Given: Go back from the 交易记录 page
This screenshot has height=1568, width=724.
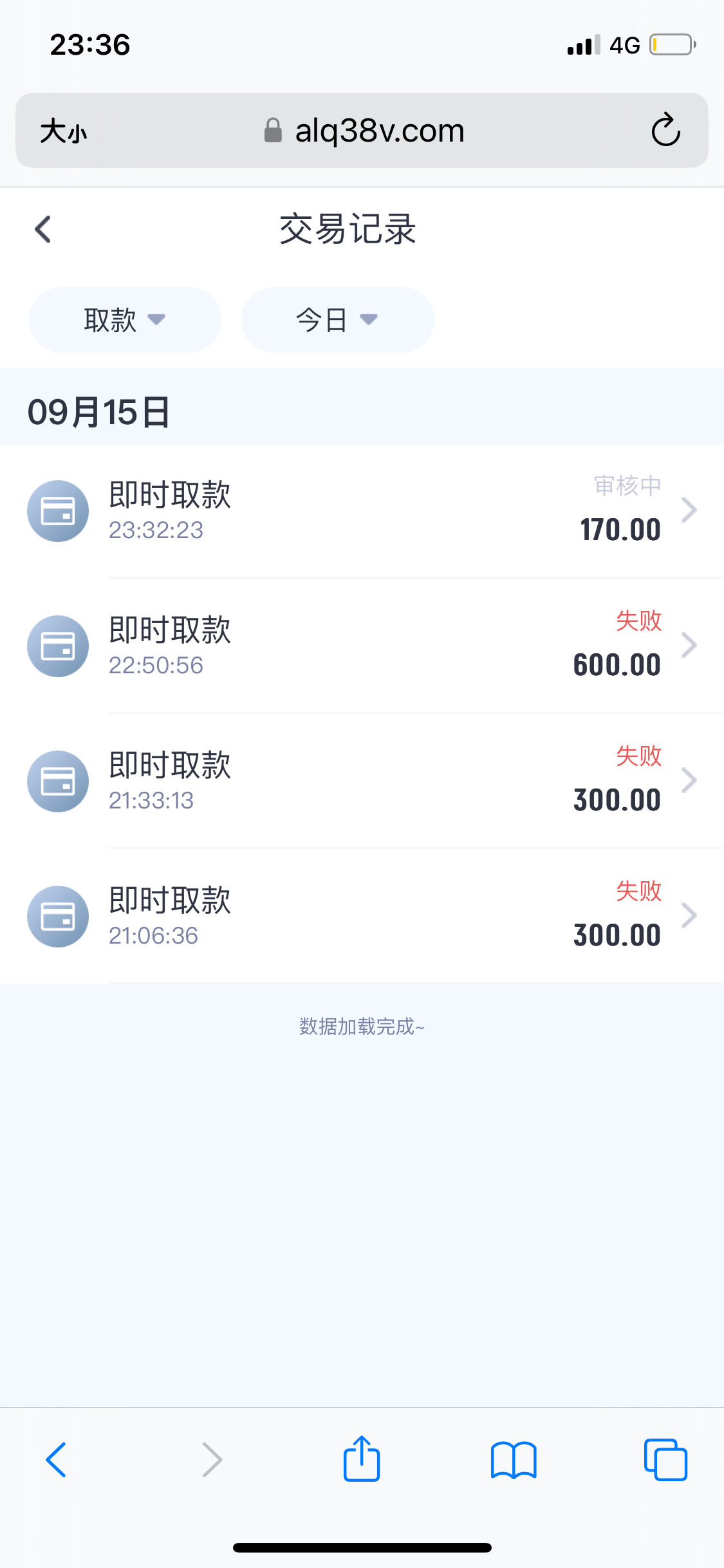Looking at the screenshot, I should tap(43, 229).
